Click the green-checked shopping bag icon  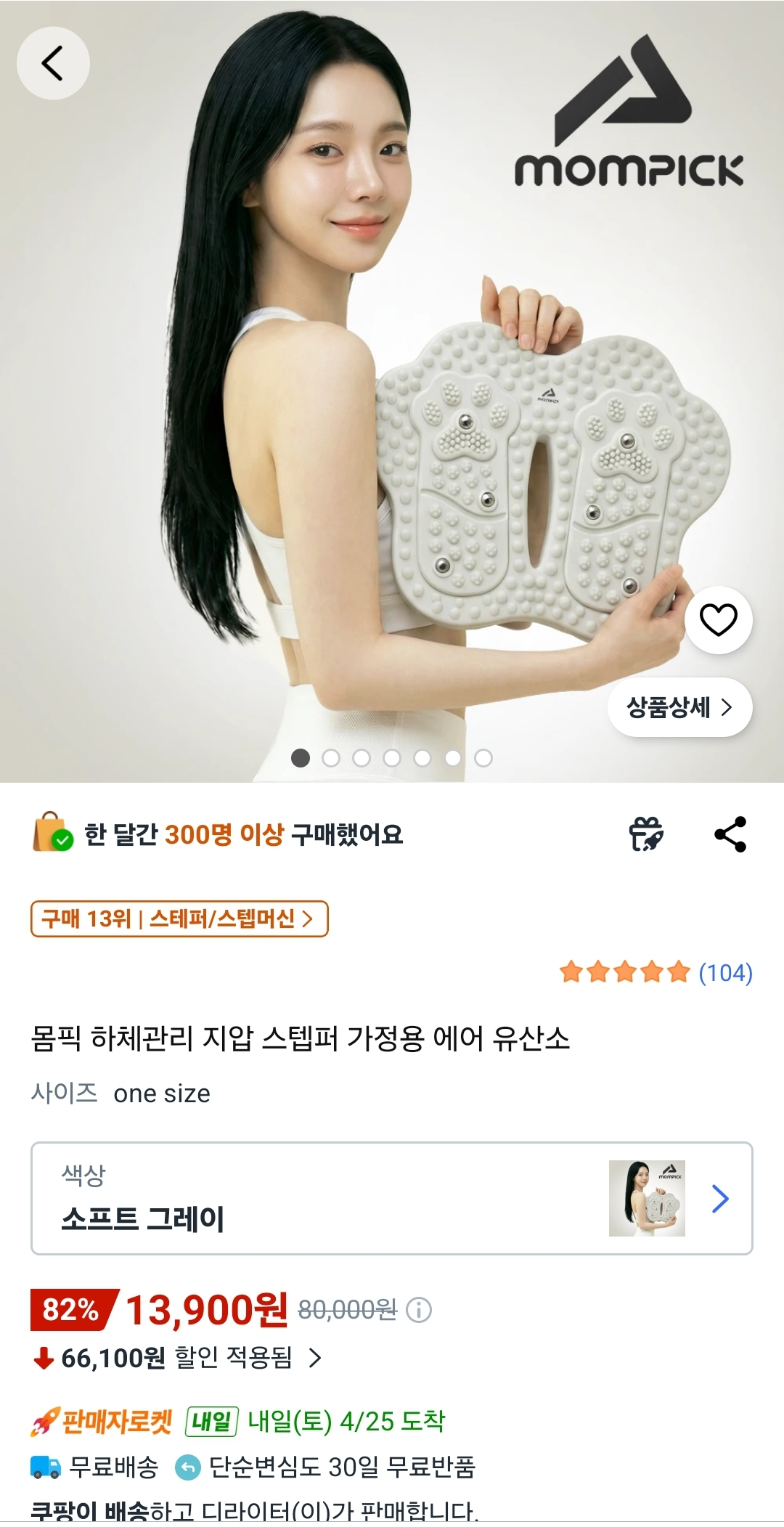(x=51, y=835)
